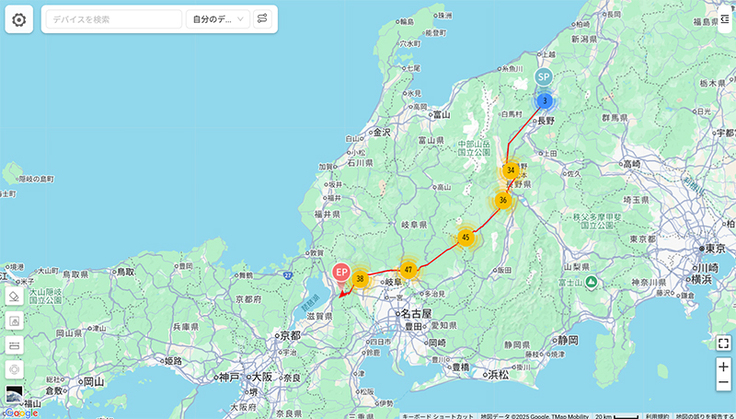The height and width of the screenshot is (419, 736).
Task: Tap the cluster marker 45
Action: pyautogui.click(x=466, y=237)
